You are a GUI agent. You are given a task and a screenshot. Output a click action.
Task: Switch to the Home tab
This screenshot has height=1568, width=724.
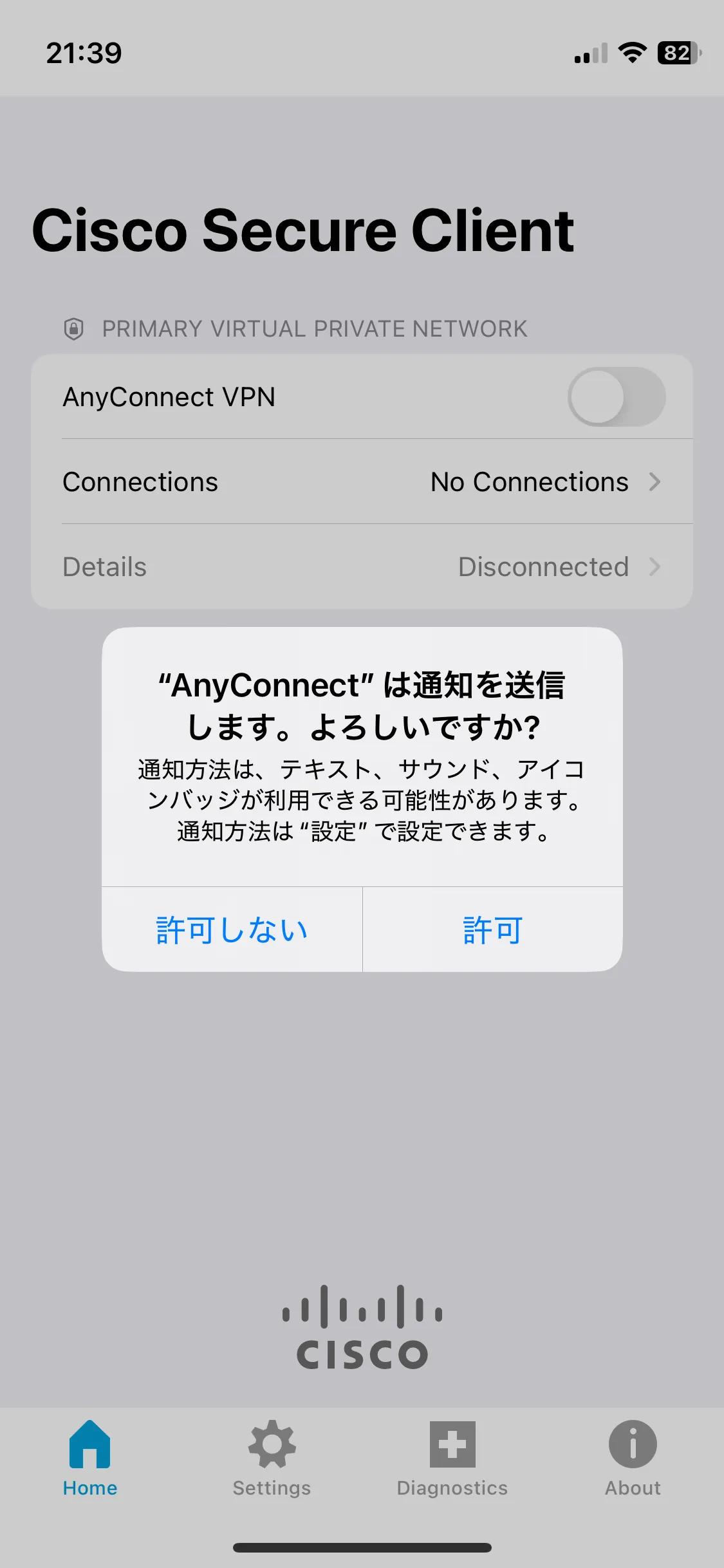click(90, 1459)
